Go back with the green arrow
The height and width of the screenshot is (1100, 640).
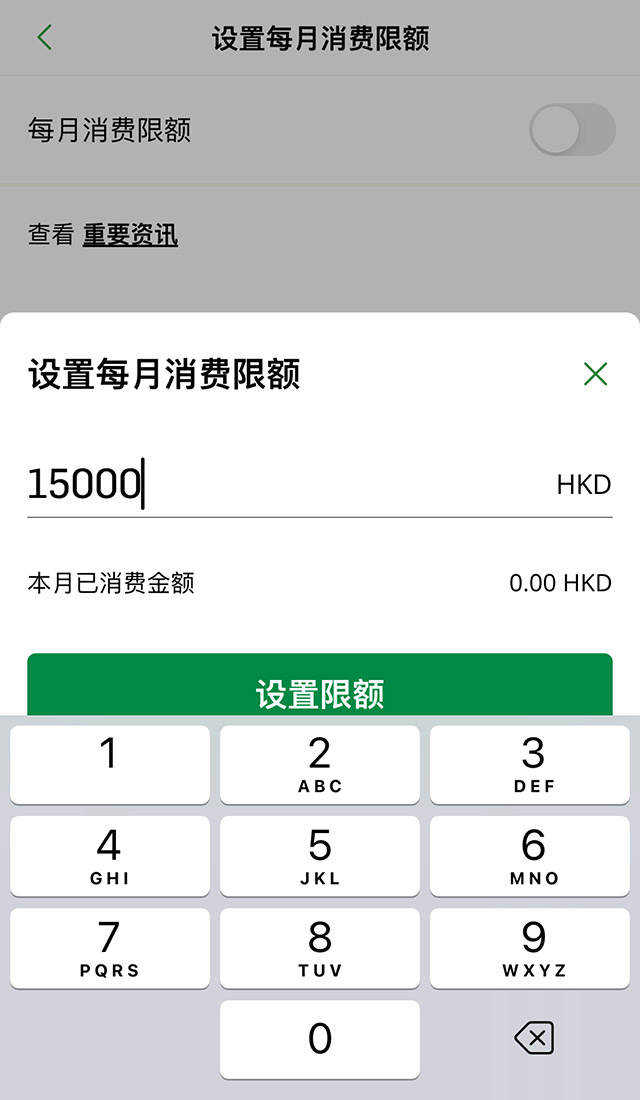[44, 38]
